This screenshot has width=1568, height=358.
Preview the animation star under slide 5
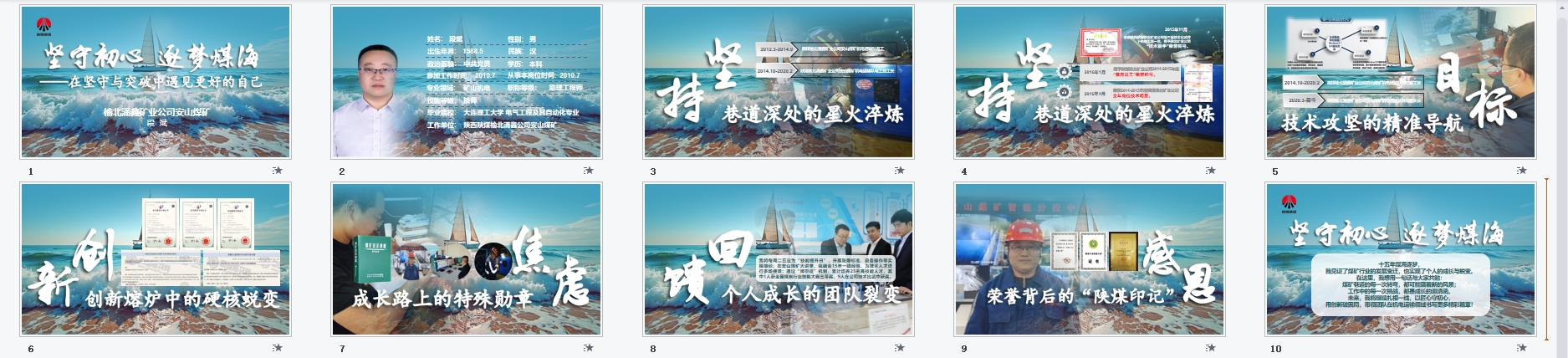point(1522,171)
